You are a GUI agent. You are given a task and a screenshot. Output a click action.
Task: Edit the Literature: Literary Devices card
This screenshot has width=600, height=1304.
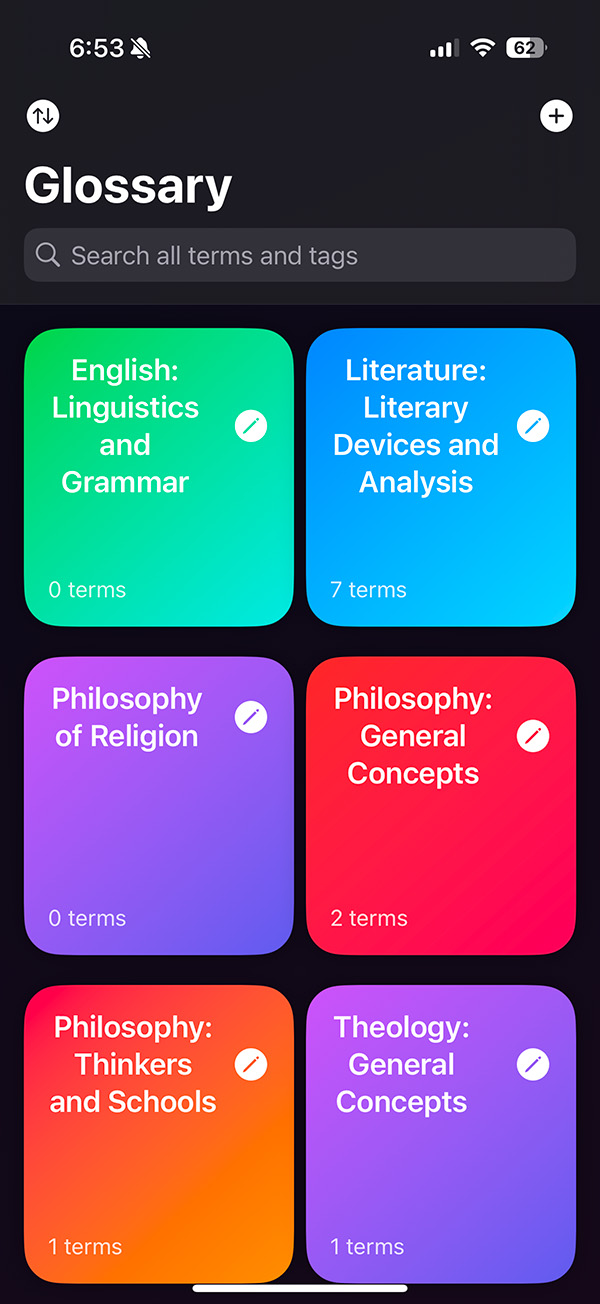(533, 427)
